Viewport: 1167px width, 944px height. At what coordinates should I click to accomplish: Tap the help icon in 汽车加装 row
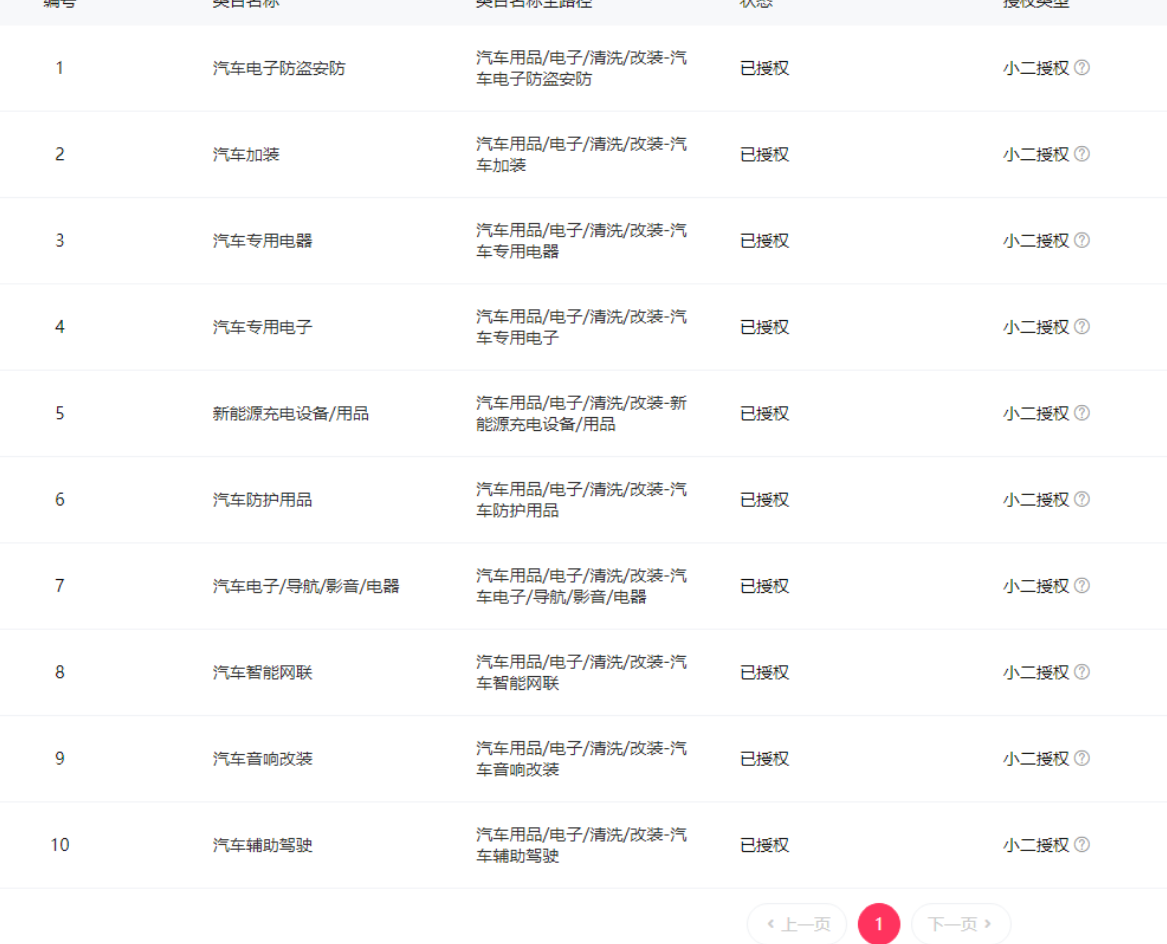coord(1082,154)
